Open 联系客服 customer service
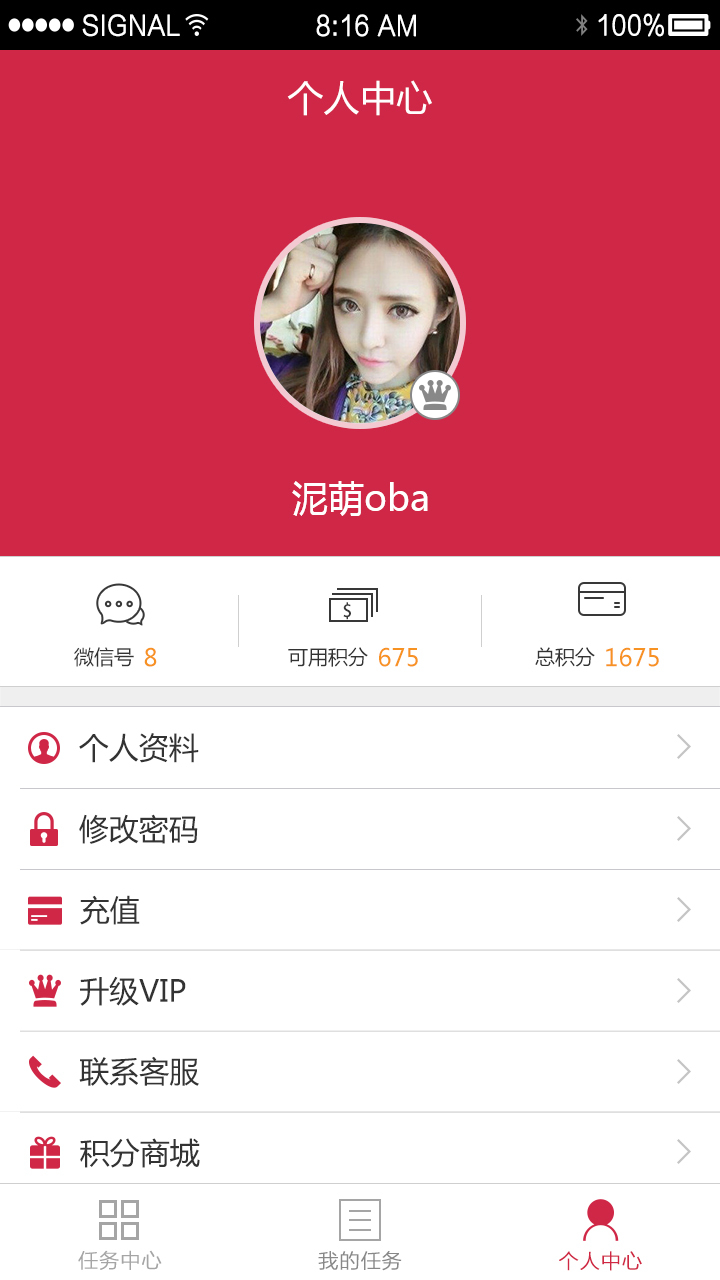 (360, 1072)
